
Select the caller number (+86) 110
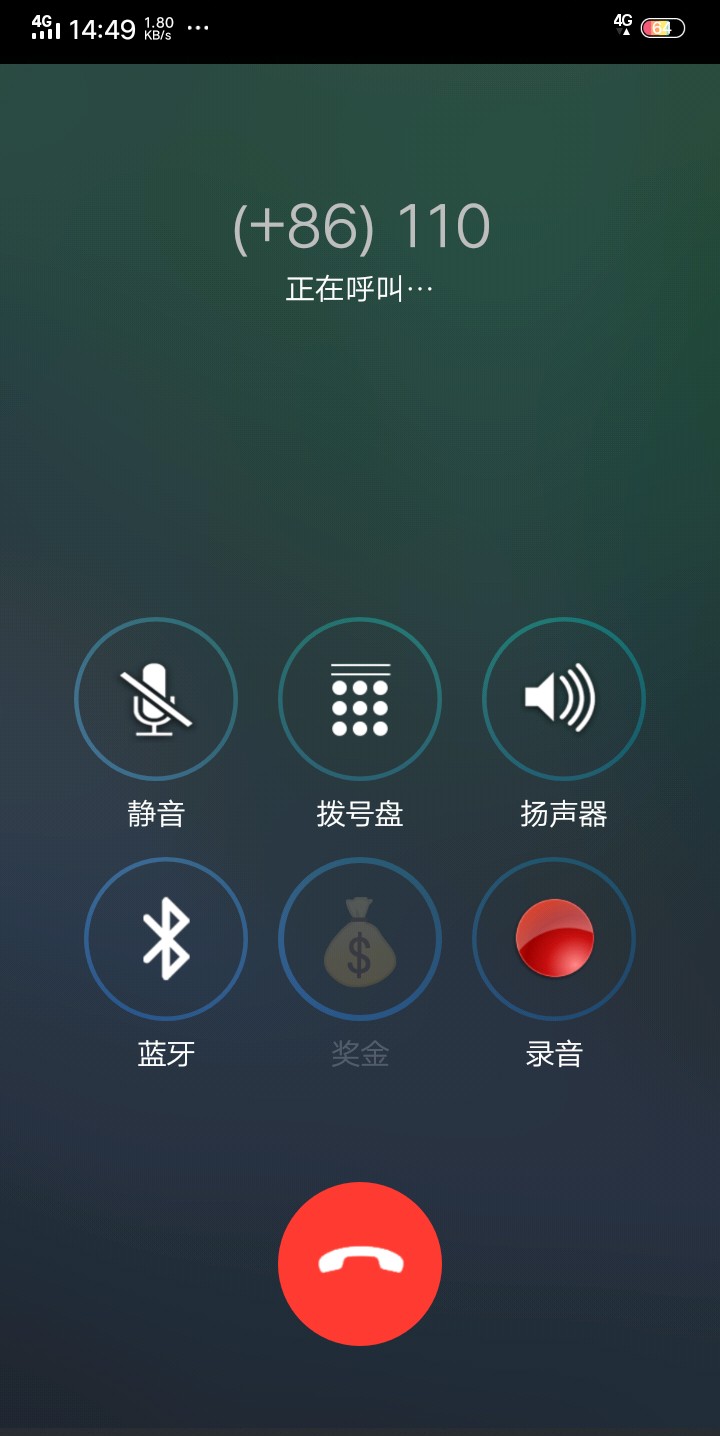coord(360,226)
